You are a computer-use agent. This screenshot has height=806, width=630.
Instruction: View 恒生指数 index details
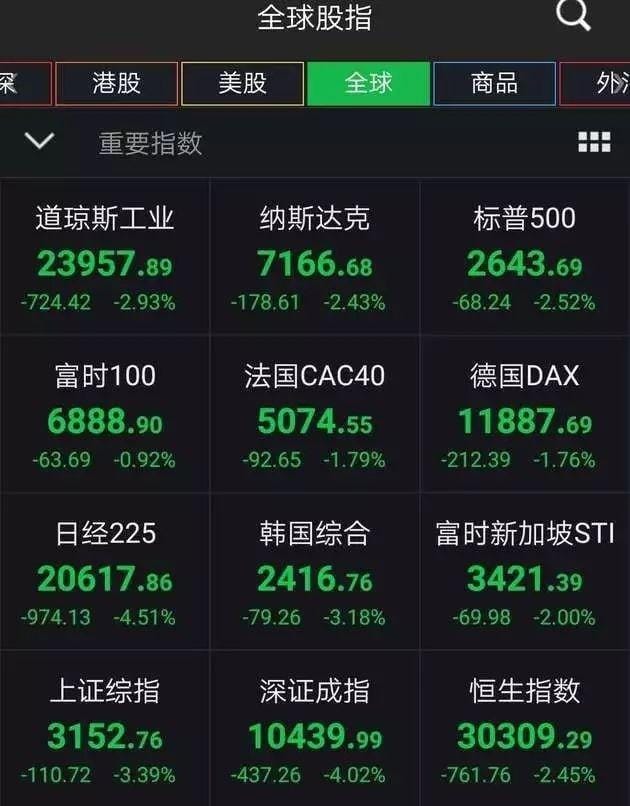click(x=525, y=729)
